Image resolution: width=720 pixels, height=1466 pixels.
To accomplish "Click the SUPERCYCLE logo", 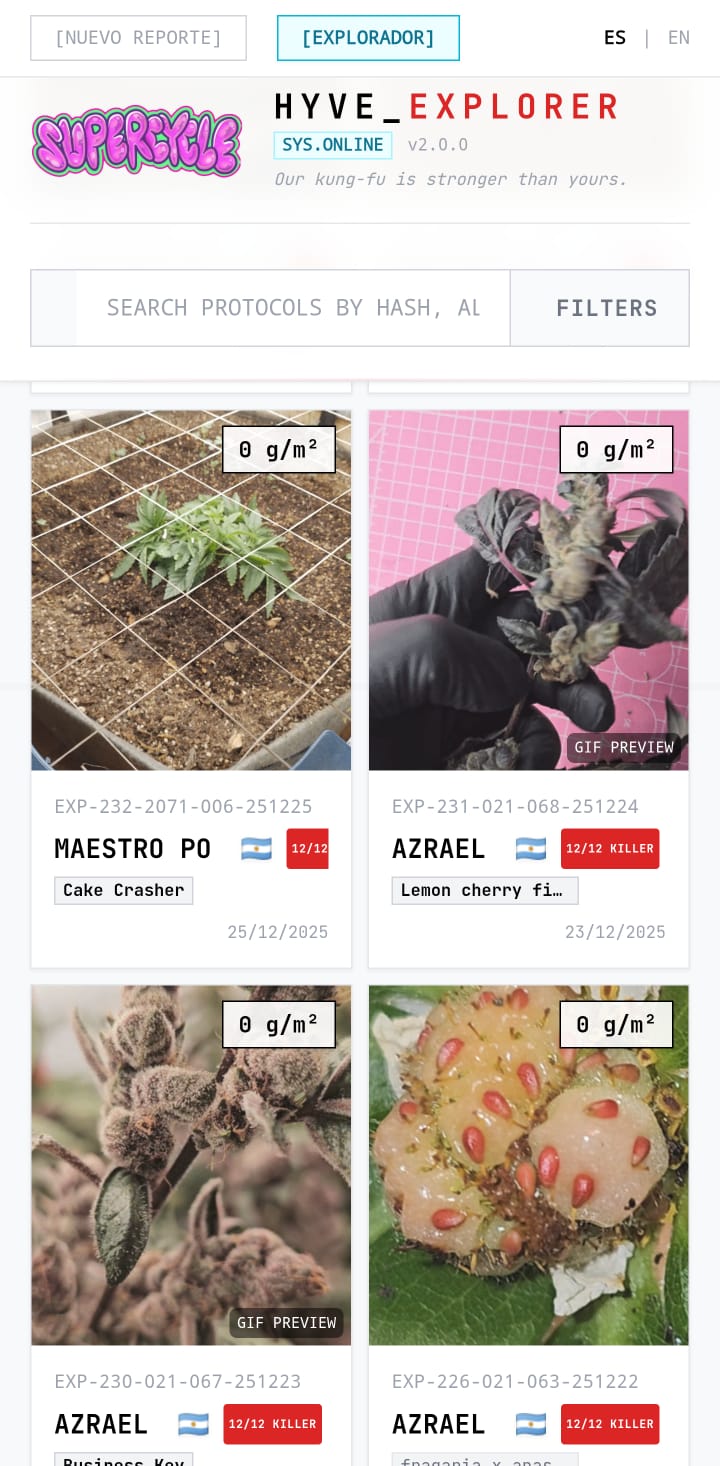I will (x=137, y=143).
